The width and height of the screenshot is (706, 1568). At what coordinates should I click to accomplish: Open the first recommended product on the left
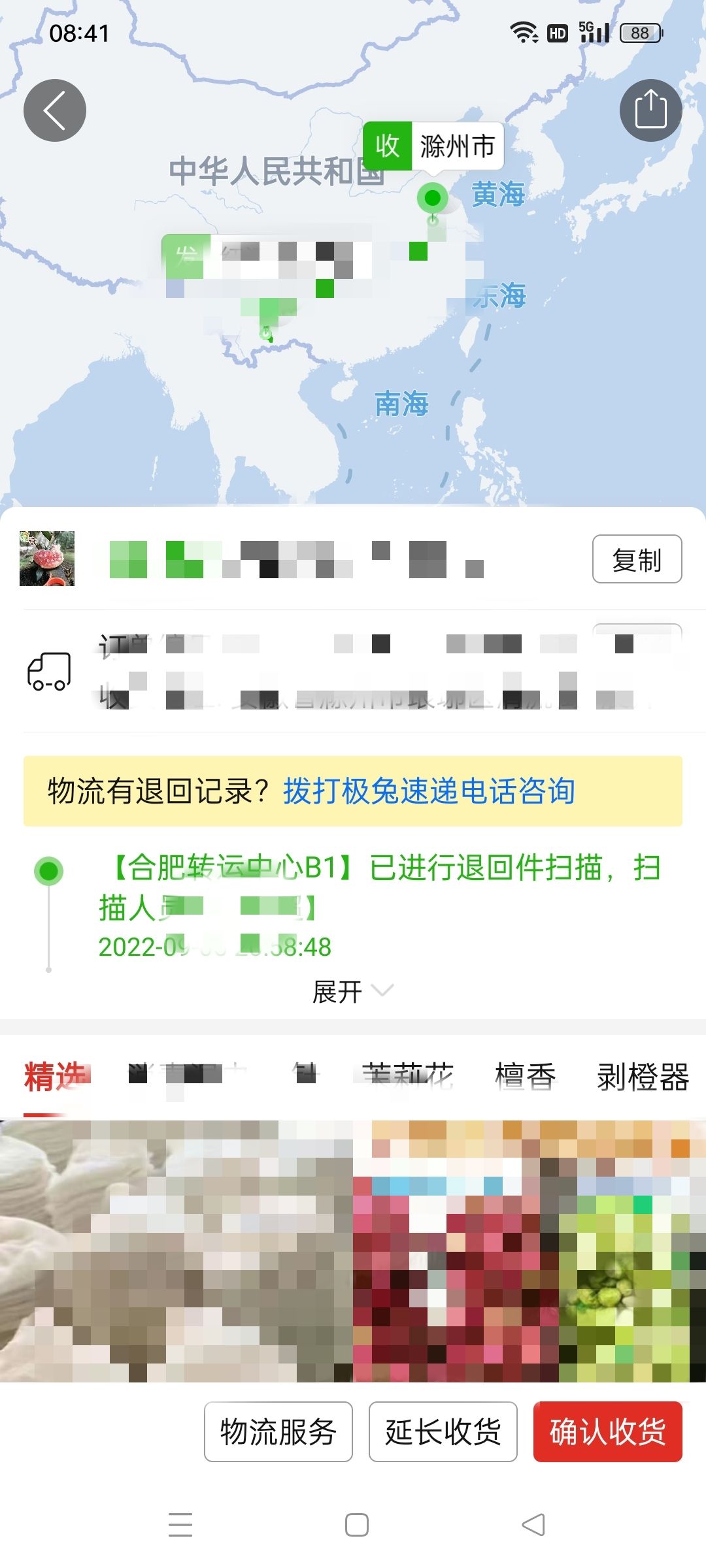175,1251
